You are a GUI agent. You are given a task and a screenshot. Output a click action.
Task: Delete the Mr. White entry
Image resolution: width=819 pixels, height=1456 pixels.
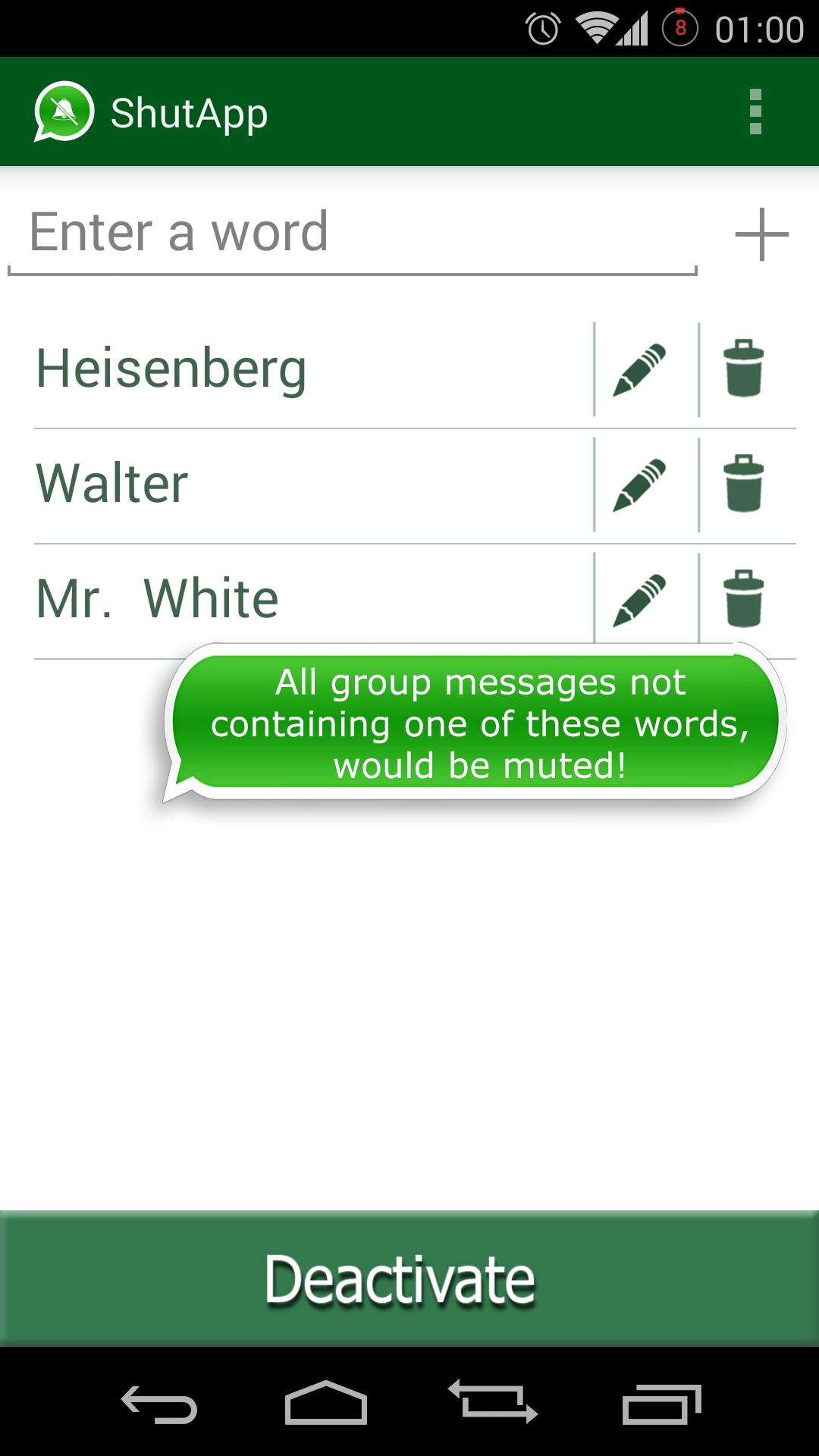tap(743, 600)
